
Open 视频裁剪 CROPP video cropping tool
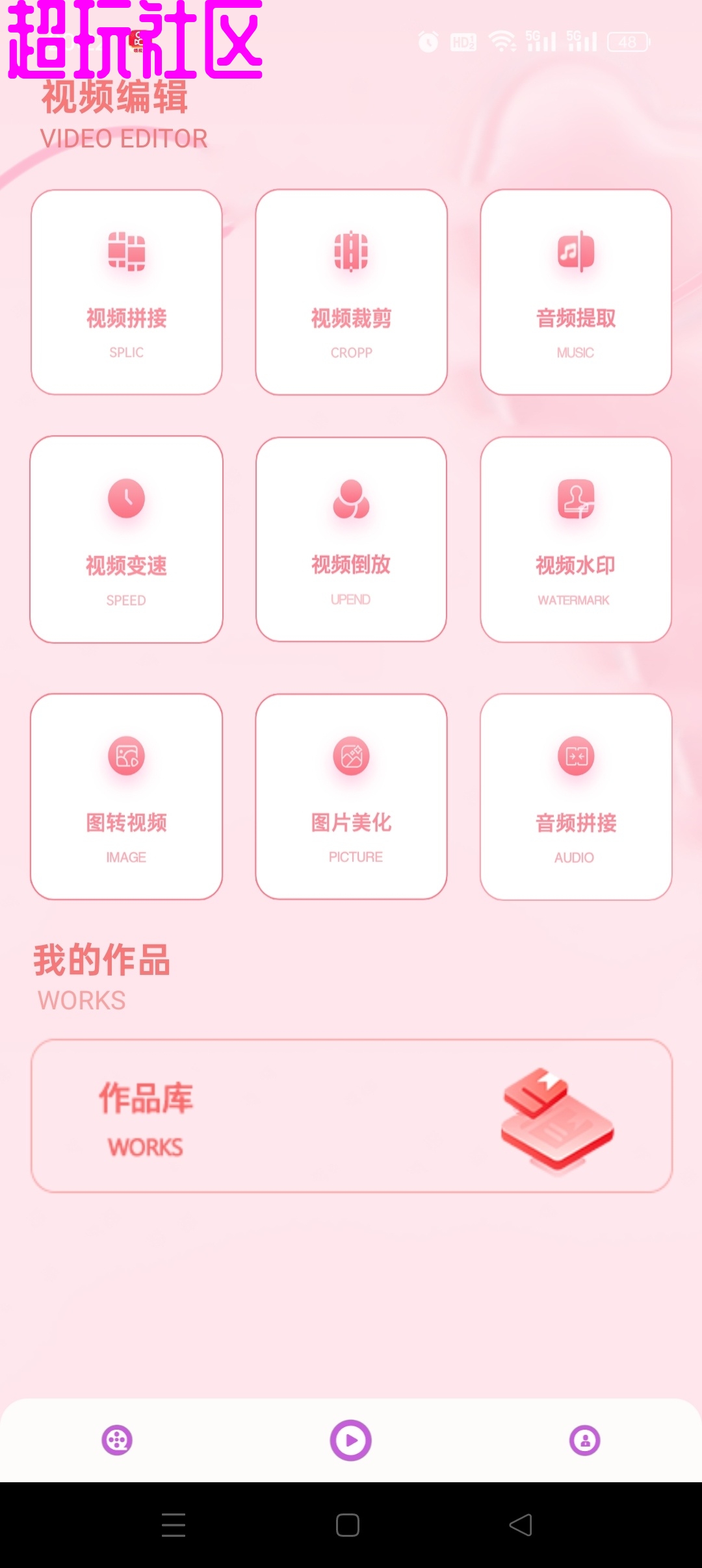[x=351, y=292]
